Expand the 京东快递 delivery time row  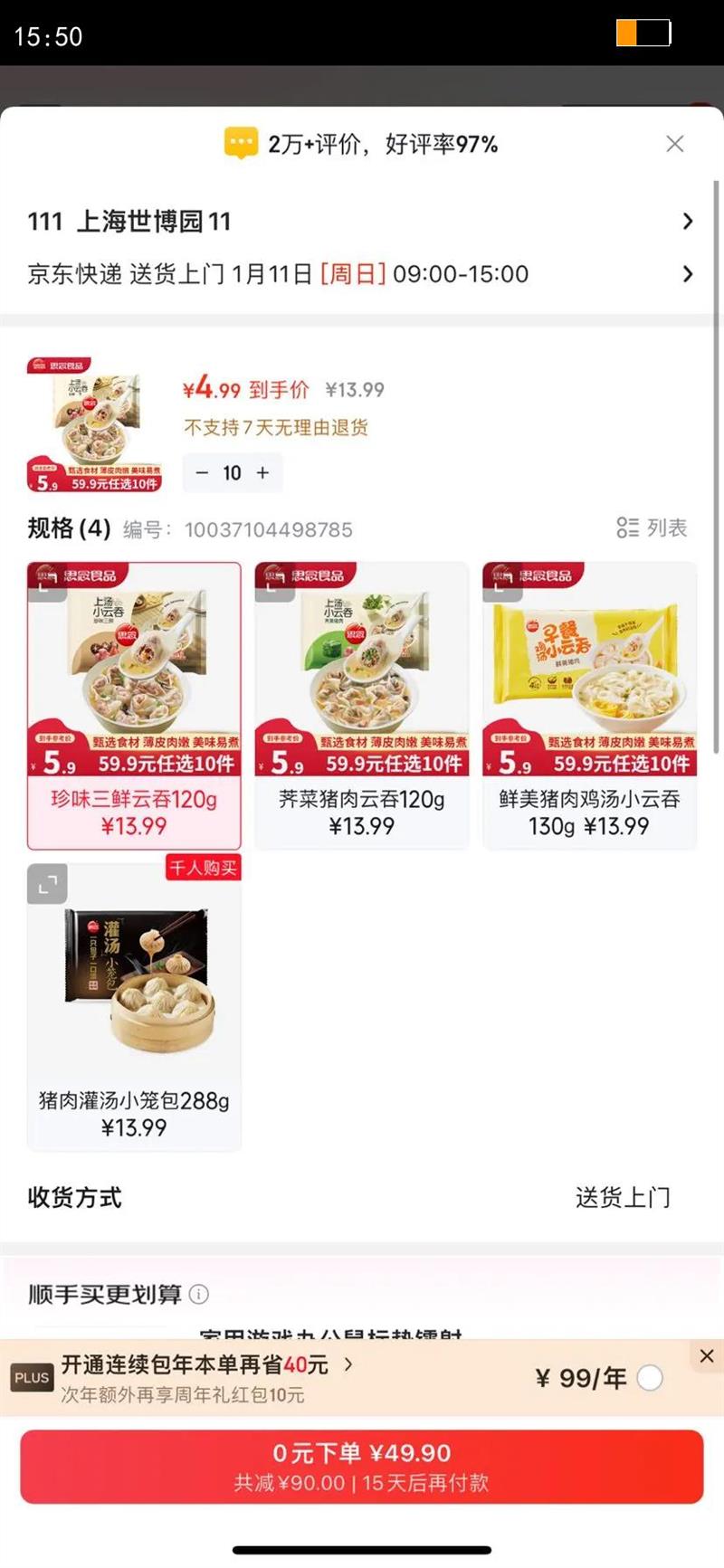click(362, 274)
